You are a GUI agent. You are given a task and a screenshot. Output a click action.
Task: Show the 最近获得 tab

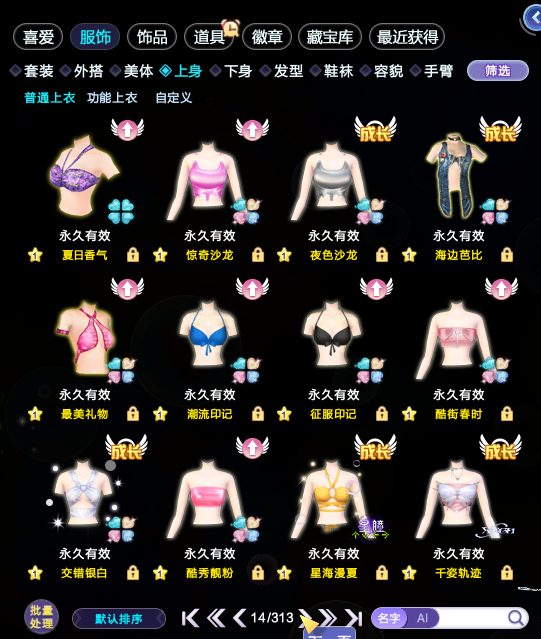click(x=407, y=37)
